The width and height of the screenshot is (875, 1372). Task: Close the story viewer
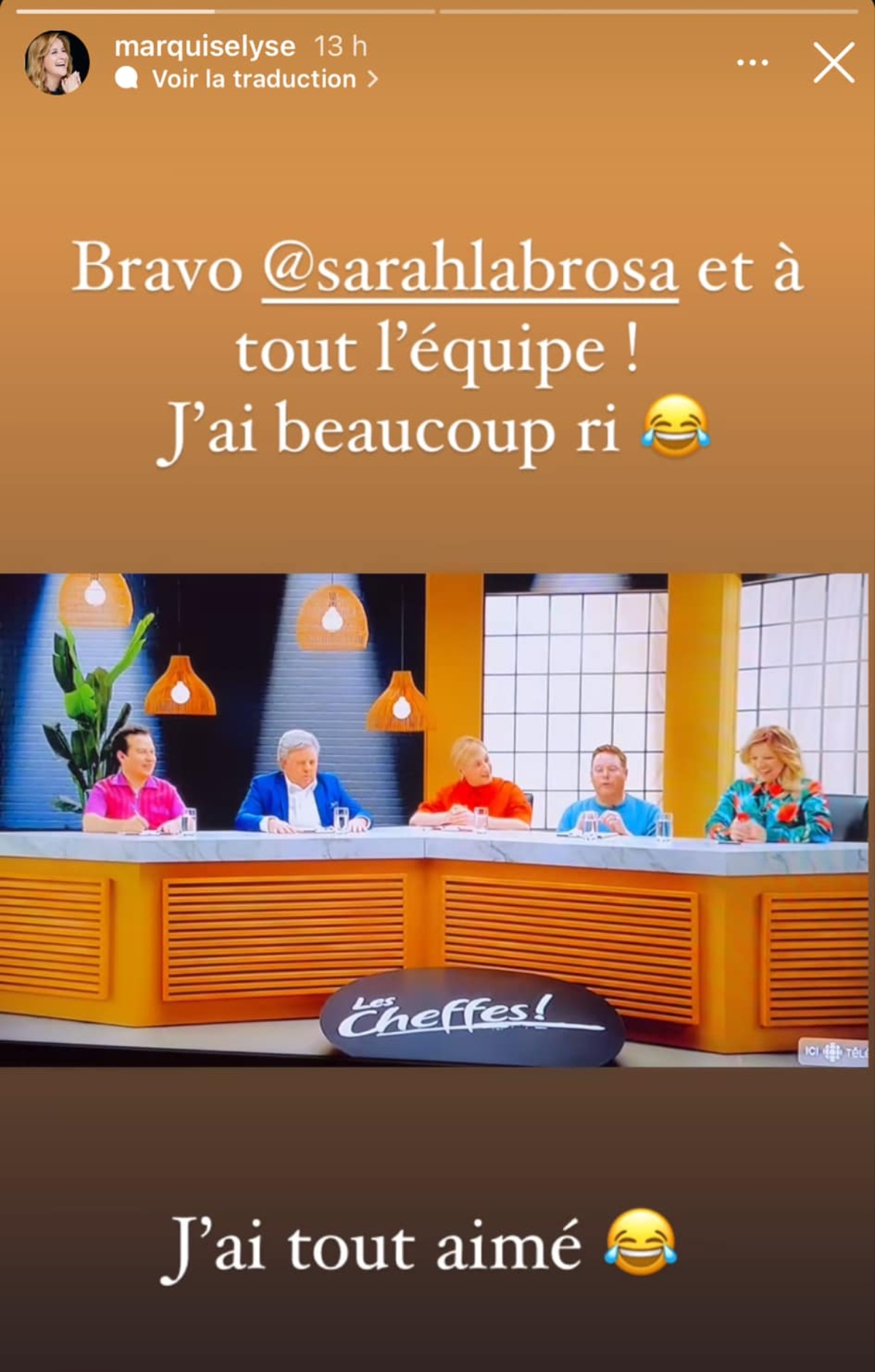click(x=833, y=63)
